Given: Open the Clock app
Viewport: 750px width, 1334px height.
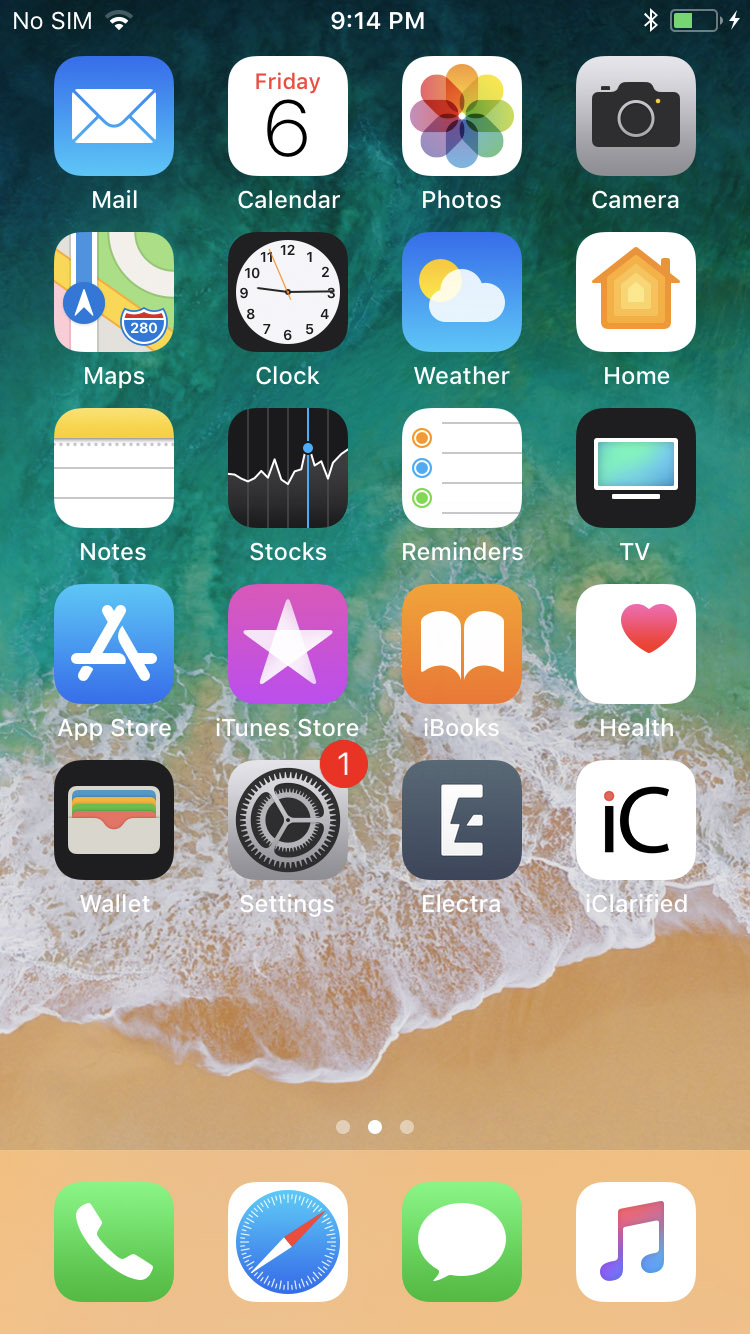Looking at the screenshot, I should point(288,292).
